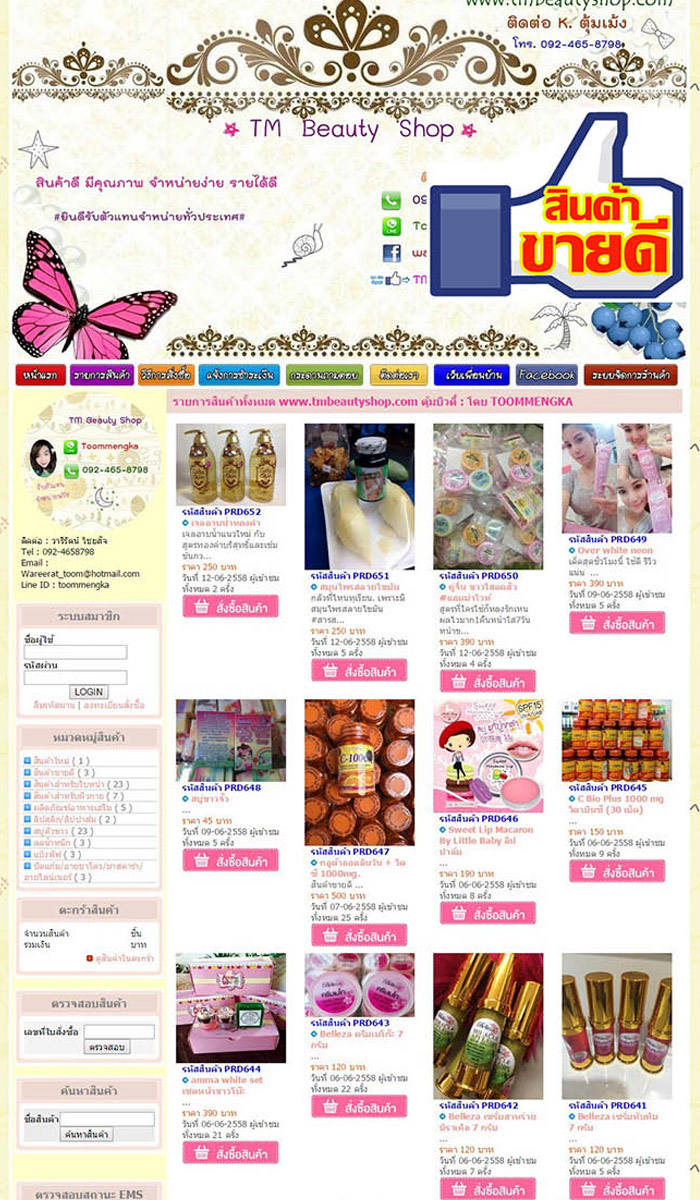
Task: Open the Facebook nav button
Action: 546,375
